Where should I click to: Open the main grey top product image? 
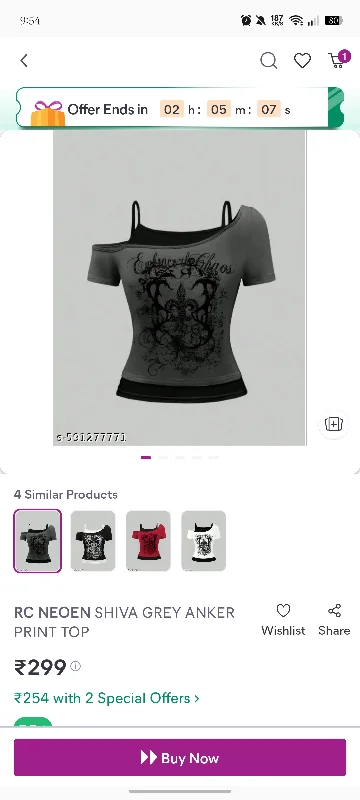click(179, 288)
